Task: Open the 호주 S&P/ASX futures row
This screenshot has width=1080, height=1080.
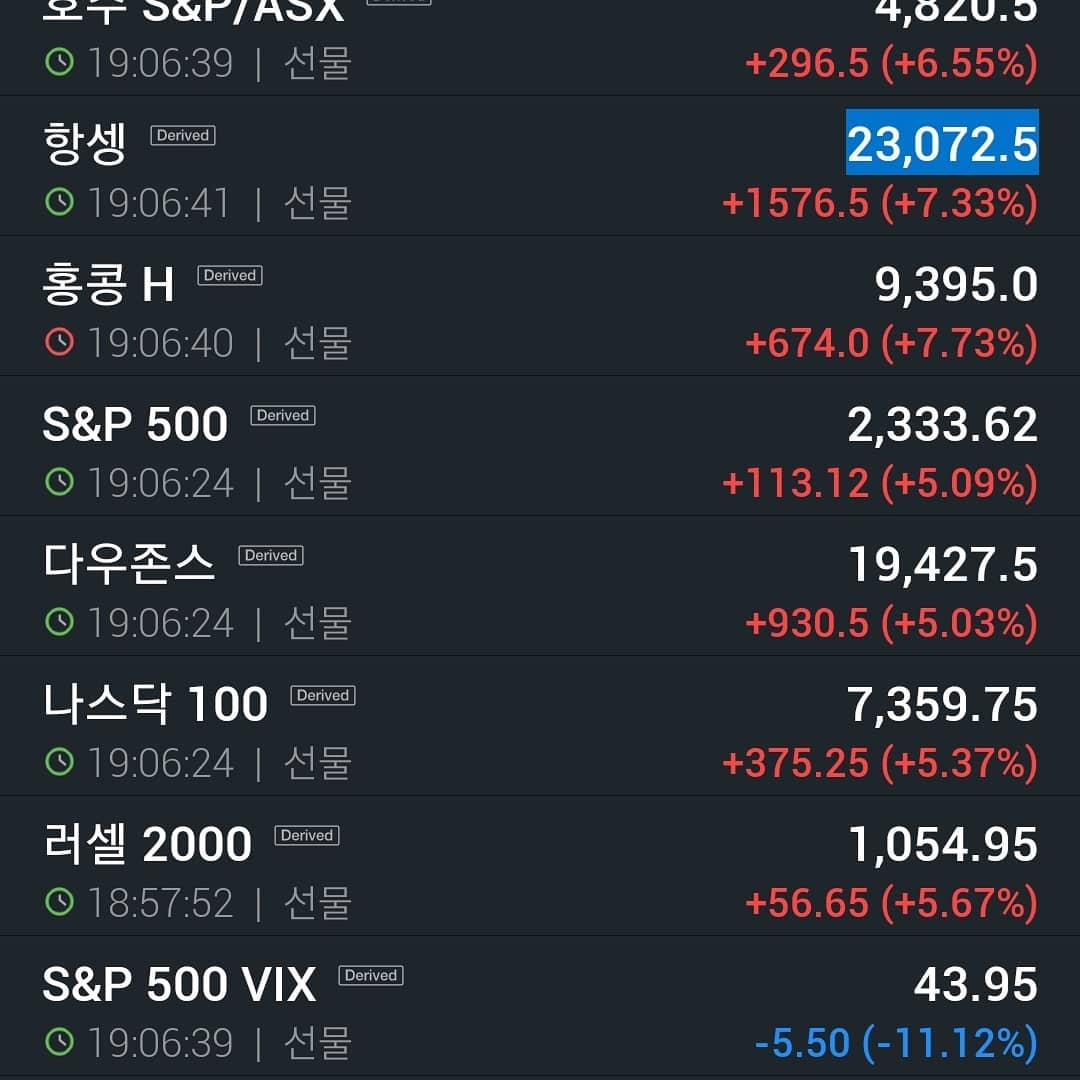Action: [x=540, y=47]
